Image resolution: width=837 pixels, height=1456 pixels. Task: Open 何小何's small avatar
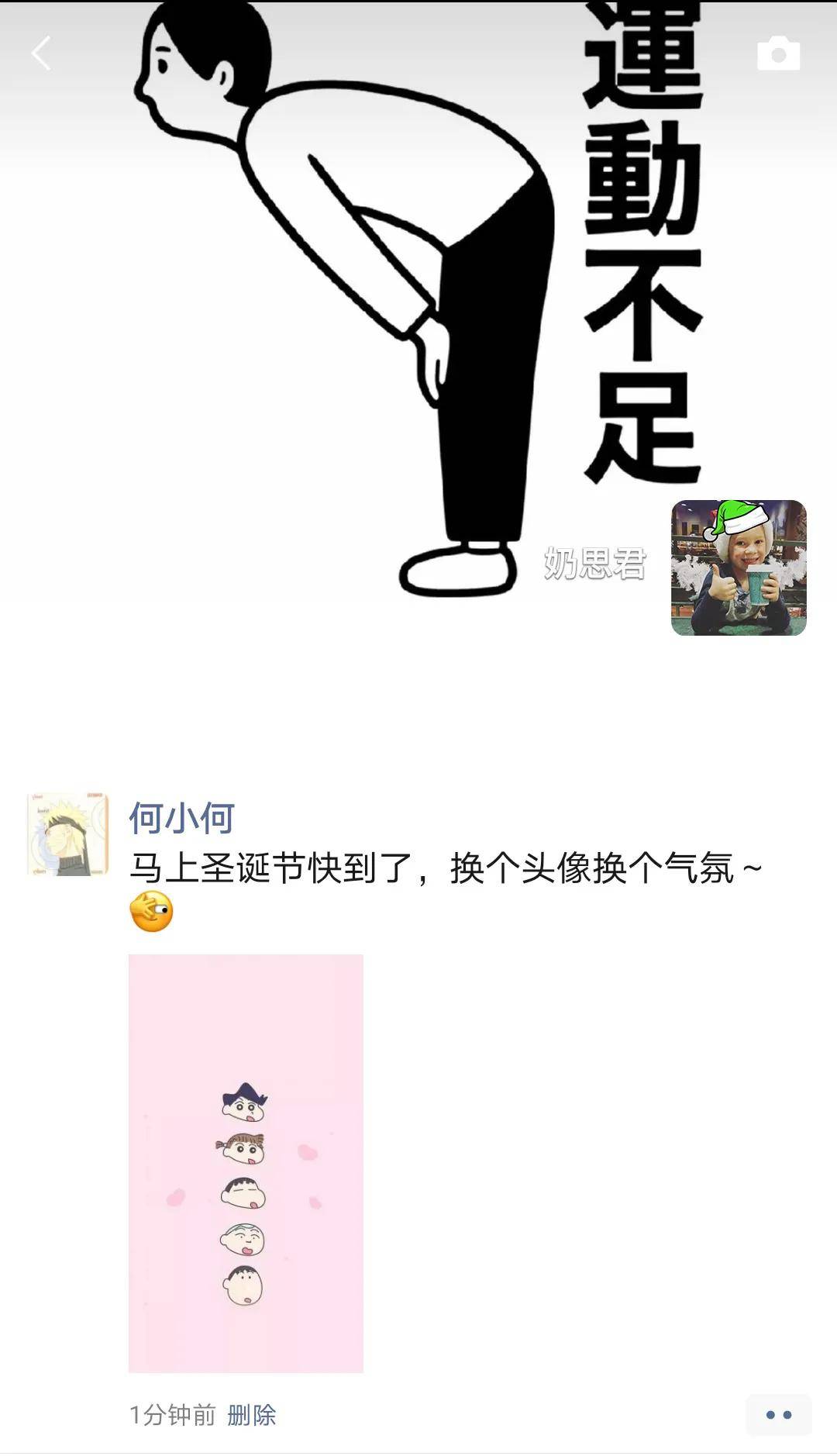coord(67,834)
